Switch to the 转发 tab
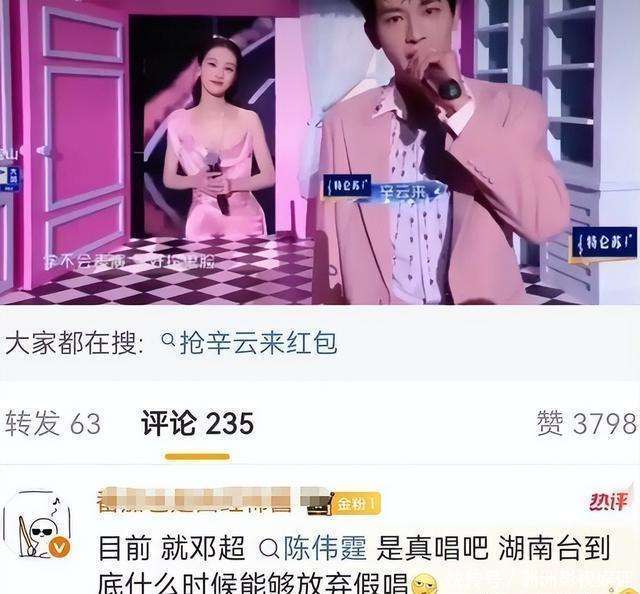 (x=52, y=423)
